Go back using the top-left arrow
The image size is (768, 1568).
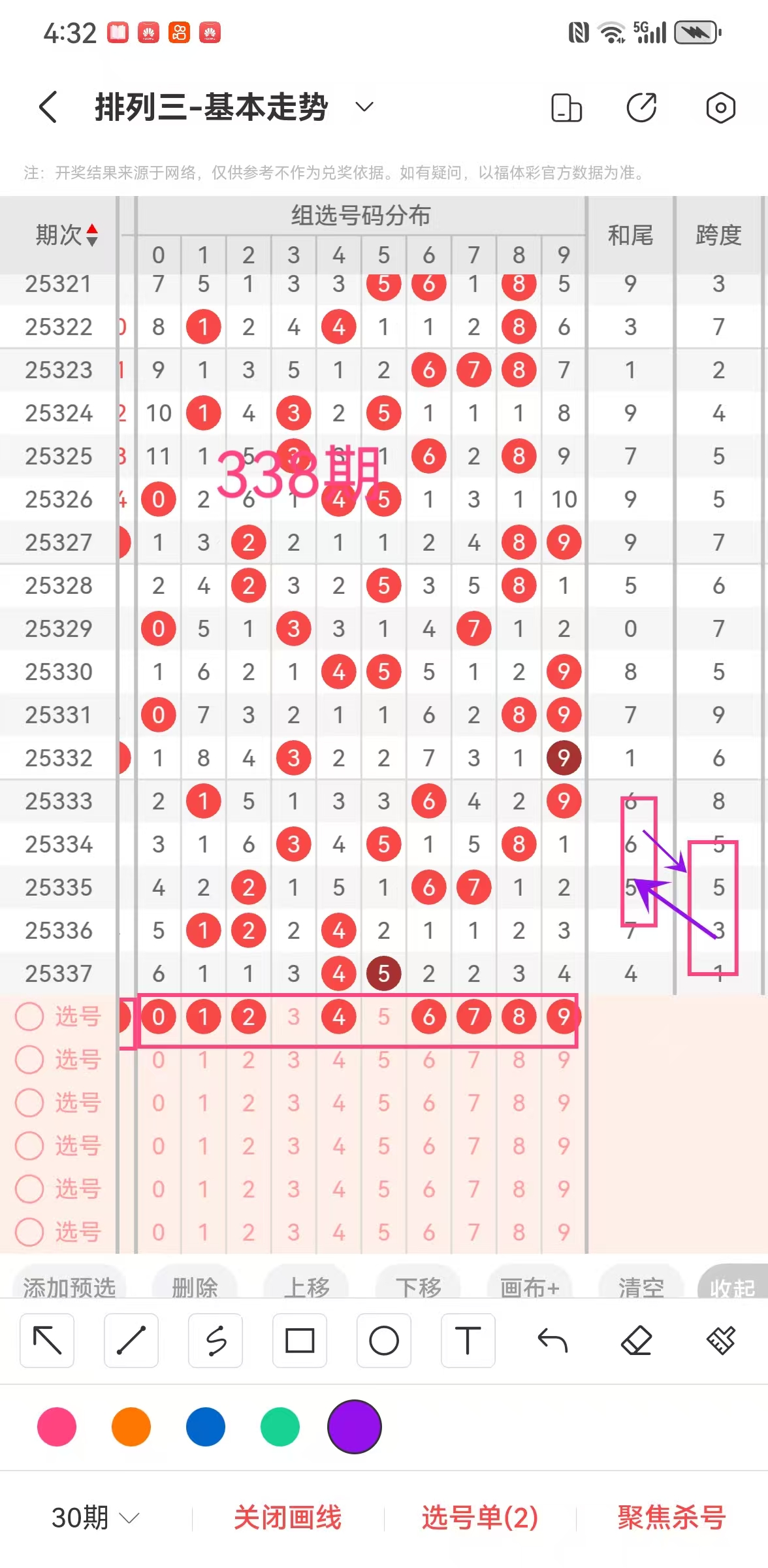(x=48, y=107)
